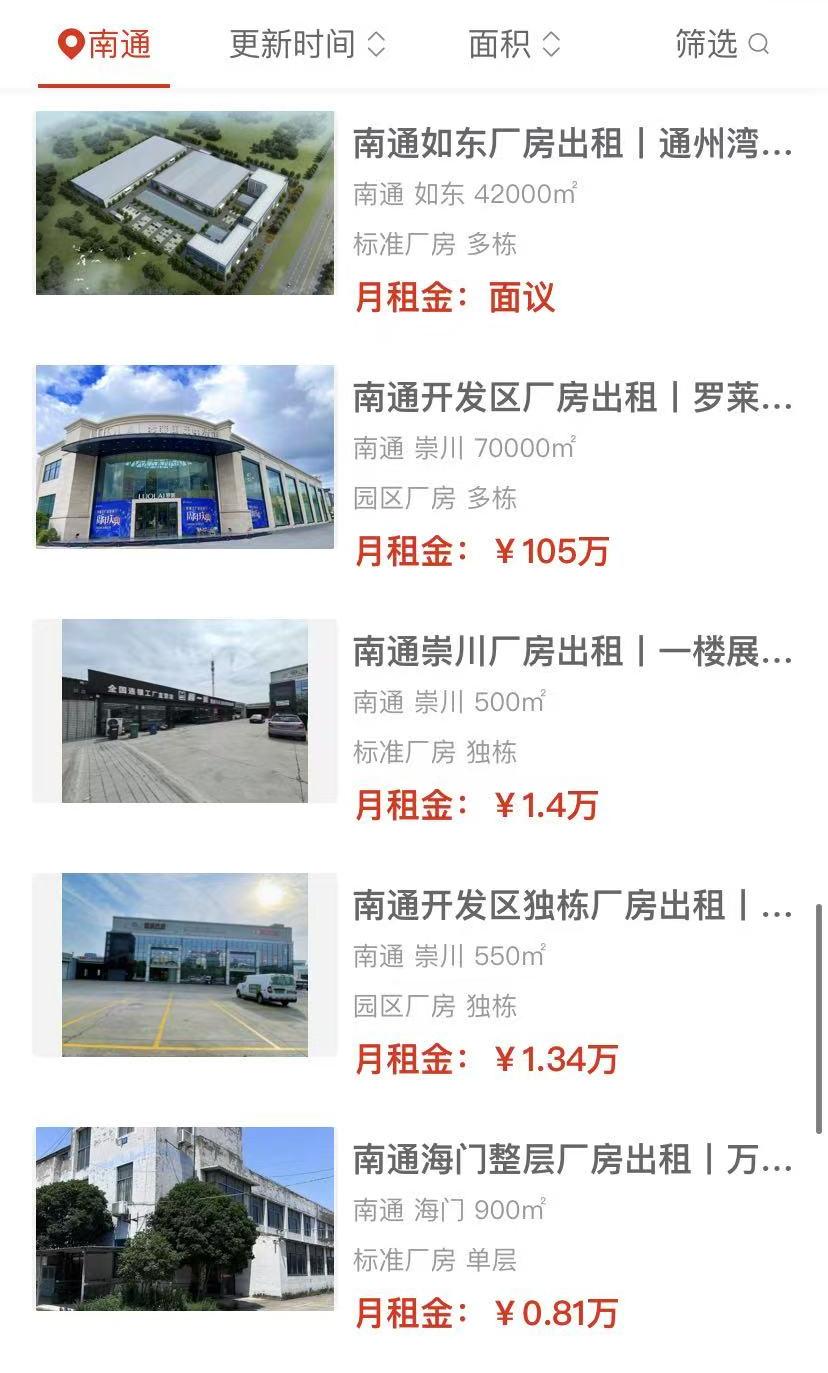Select the 南通崇川厂房出租 500㎡ listing

(x=572, y=653)
